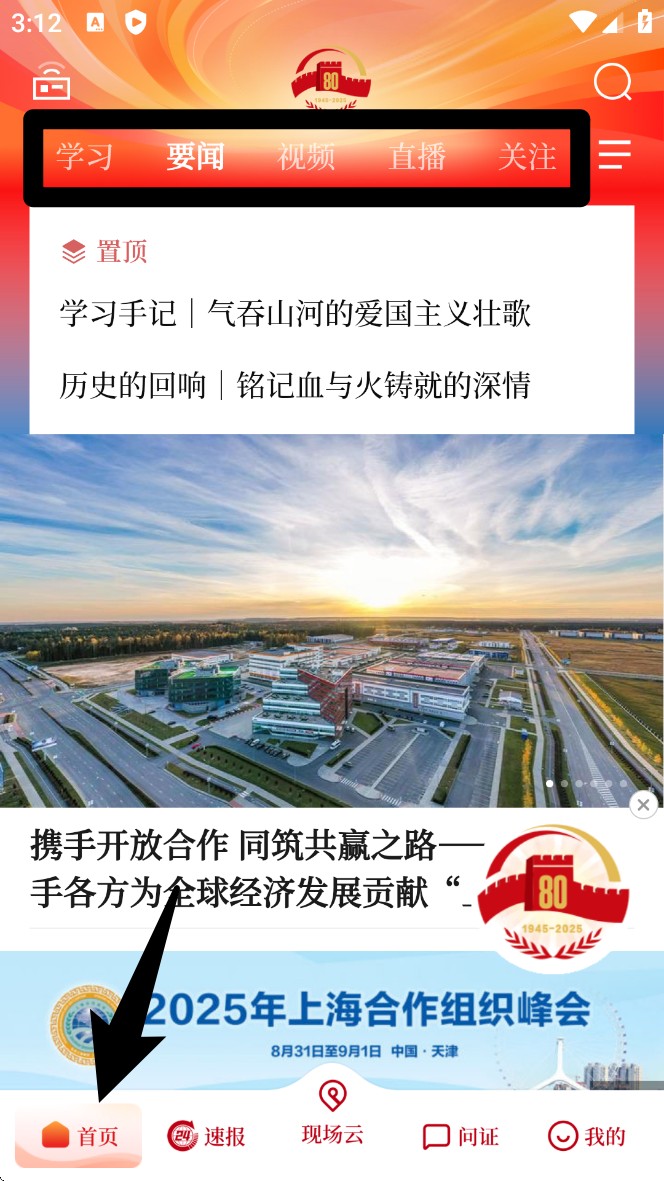Image resolution: width=664 pixels, height=1181 pixels.
Task: Switch to the 学习 tab
Action: [84, 157]
